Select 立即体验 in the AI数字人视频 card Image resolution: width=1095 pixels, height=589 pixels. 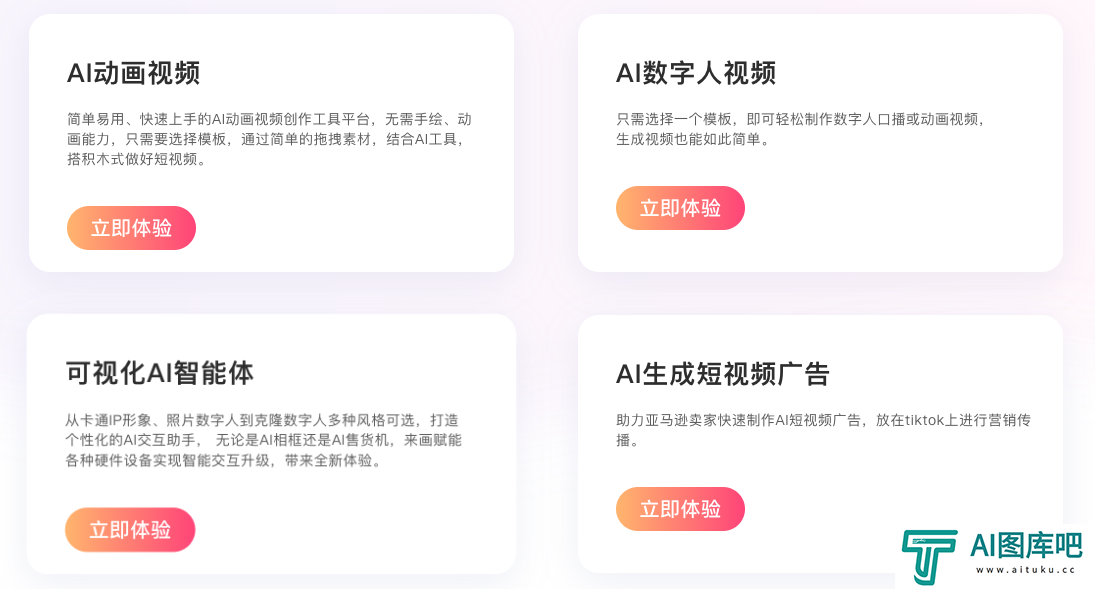[x=680, y=208]
